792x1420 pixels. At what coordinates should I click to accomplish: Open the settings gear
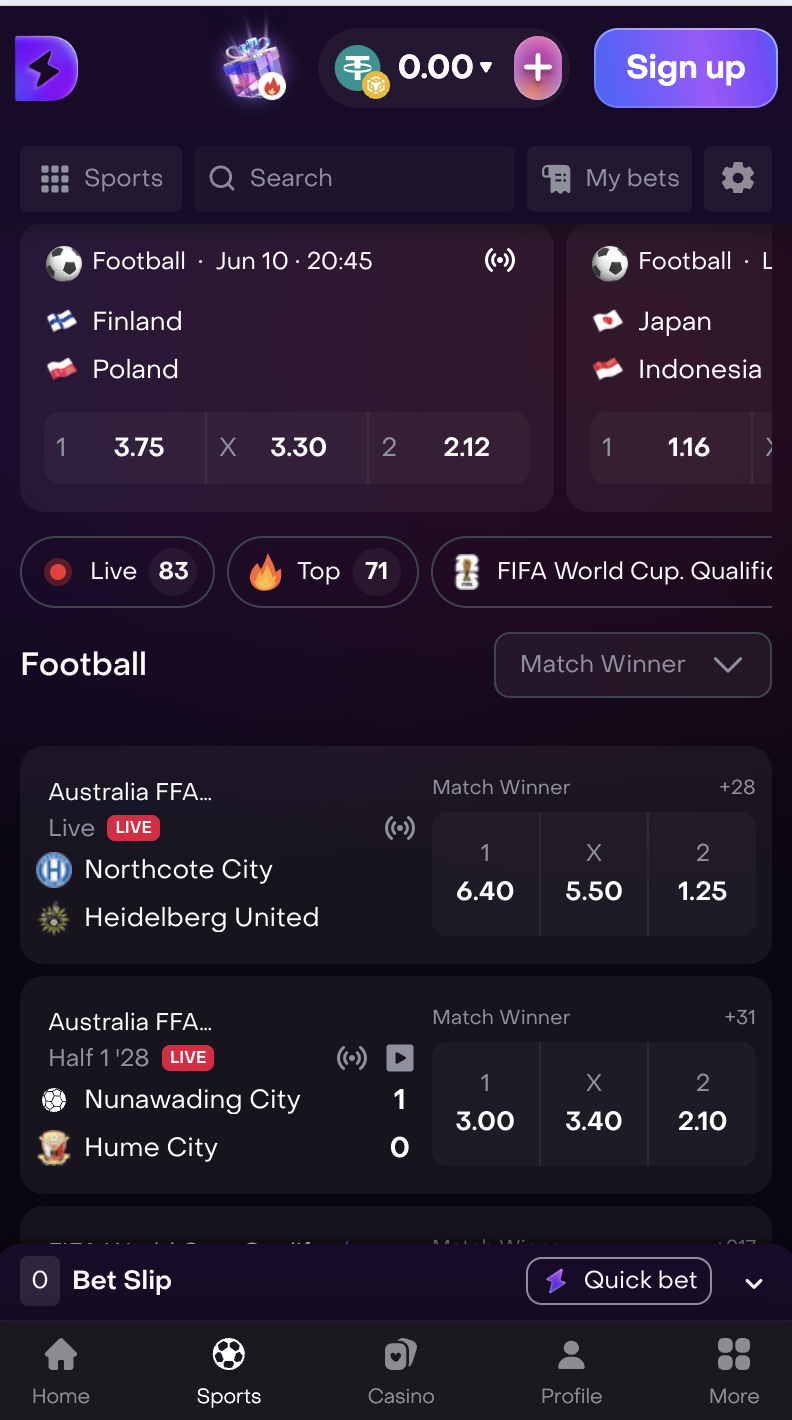point(738,179)
